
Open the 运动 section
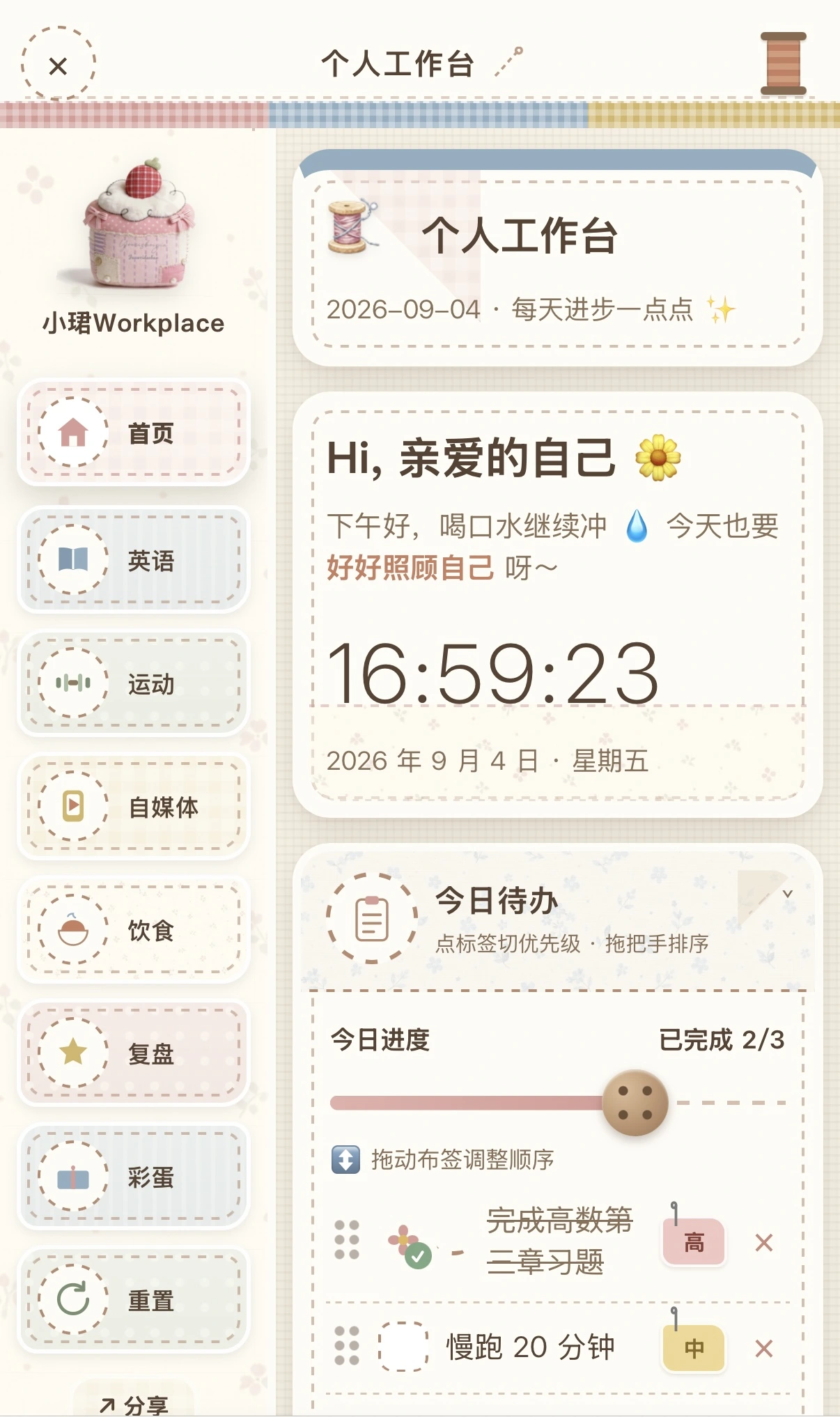(133, 683)
